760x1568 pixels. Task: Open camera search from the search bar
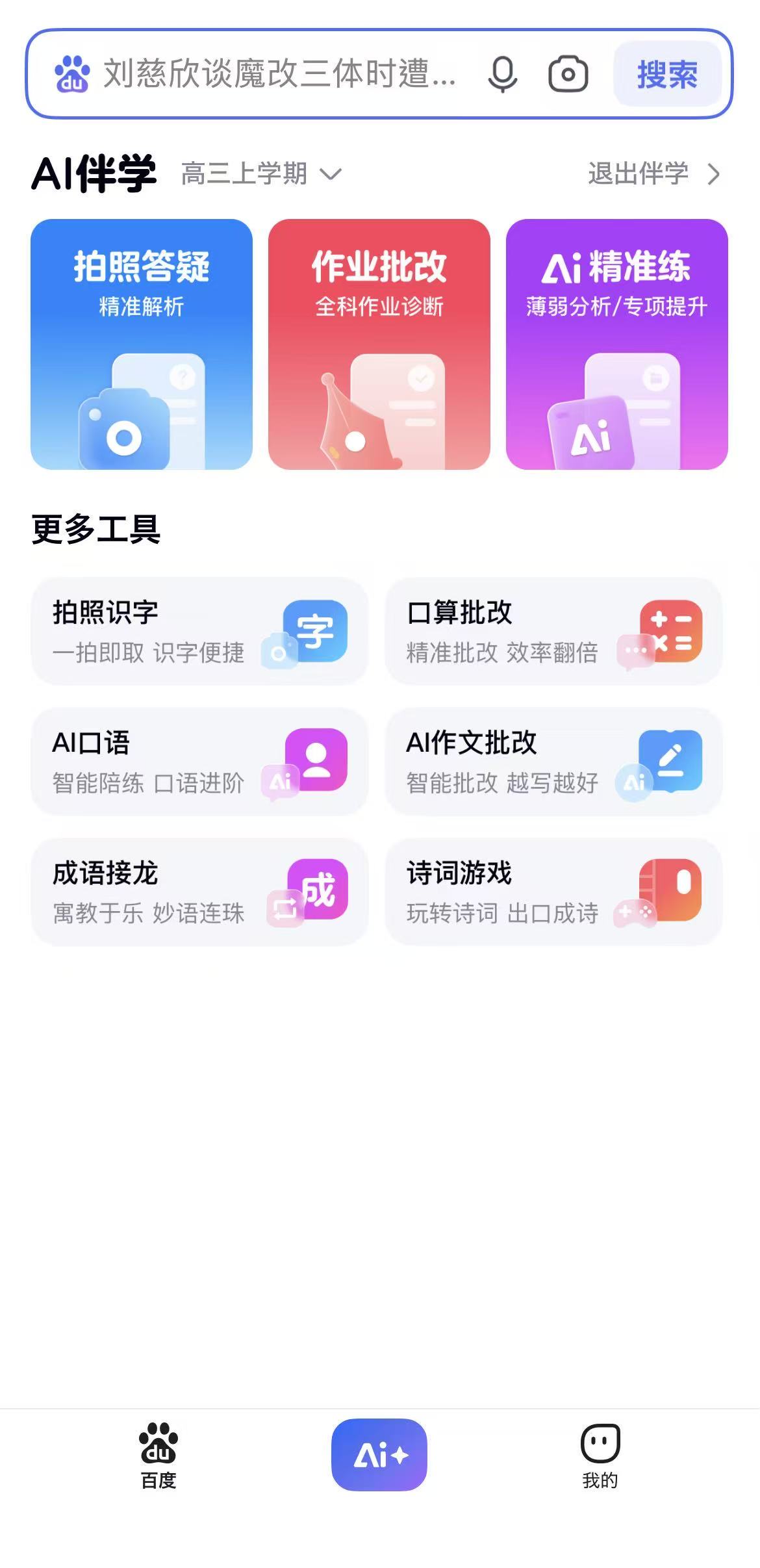click(568, 74)
